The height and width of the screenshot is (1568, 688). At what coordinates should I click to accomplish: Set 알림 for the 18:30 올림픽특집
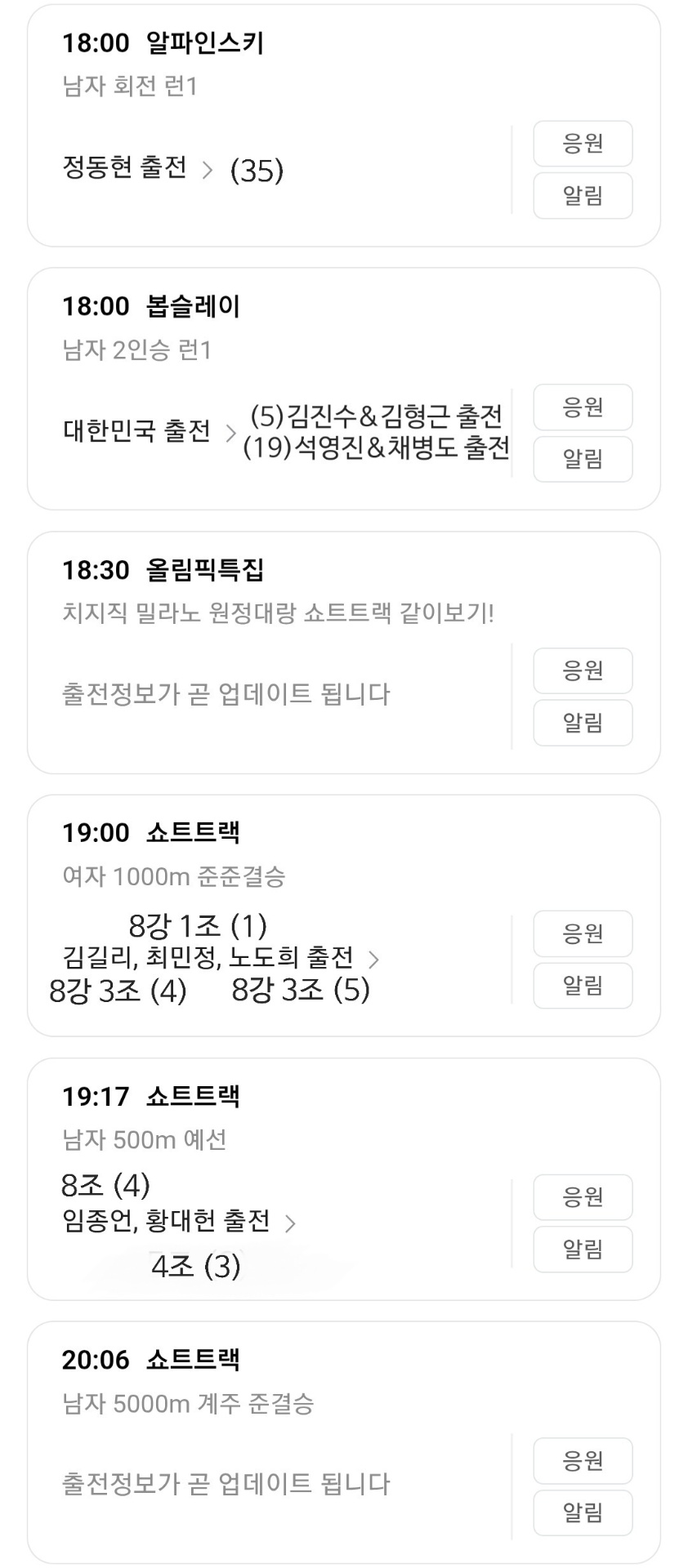coord(583,723)
